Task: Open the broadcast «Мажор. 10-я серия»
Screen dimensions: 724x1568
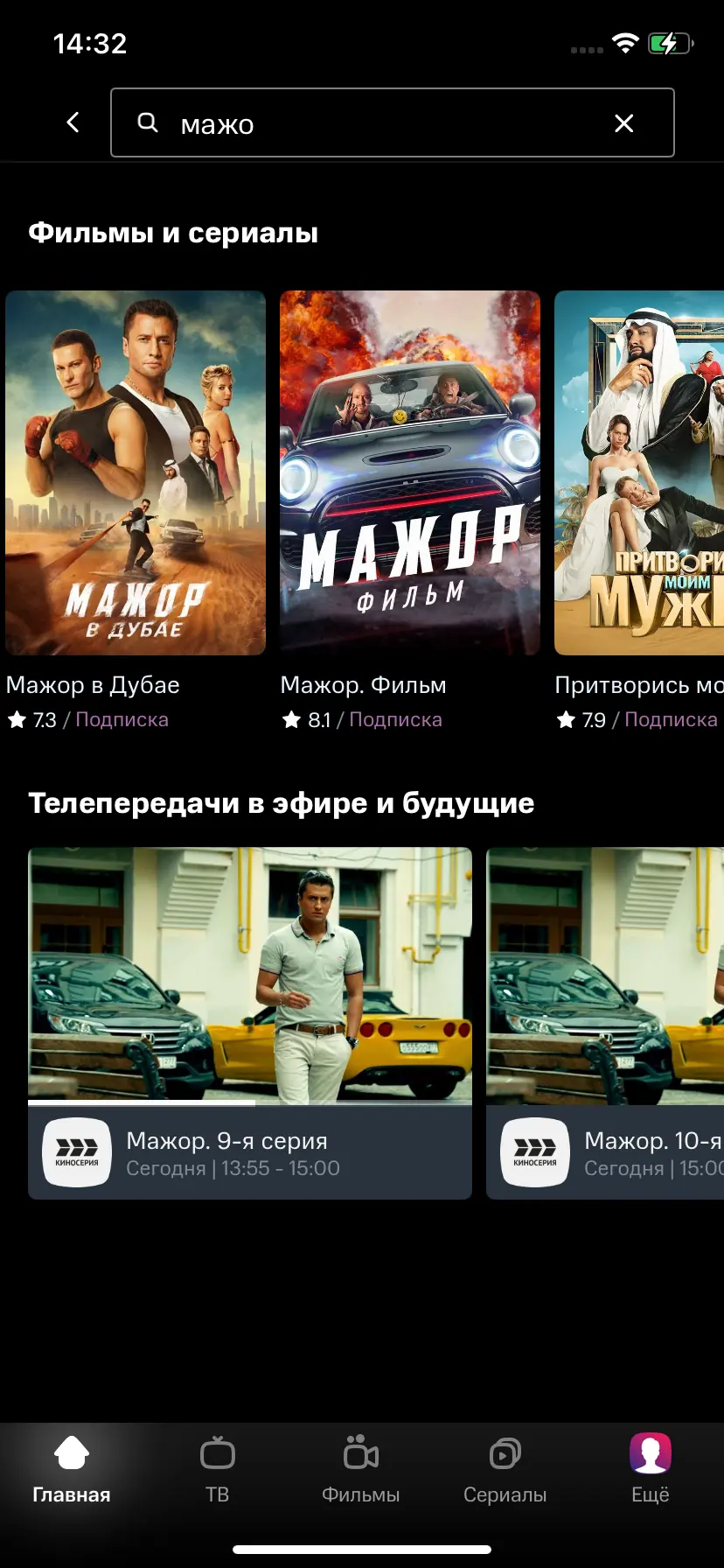Action: tap(605, 1022)
